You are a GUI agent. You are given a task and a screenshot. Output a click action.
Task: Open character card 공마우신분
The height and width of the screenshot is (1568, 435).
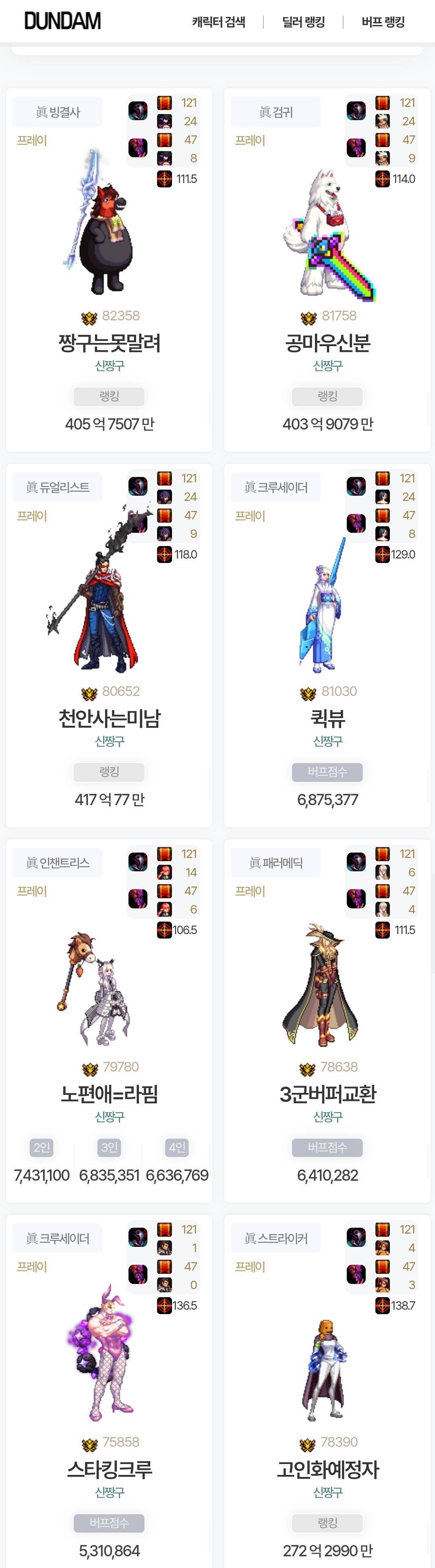point(327,343)
